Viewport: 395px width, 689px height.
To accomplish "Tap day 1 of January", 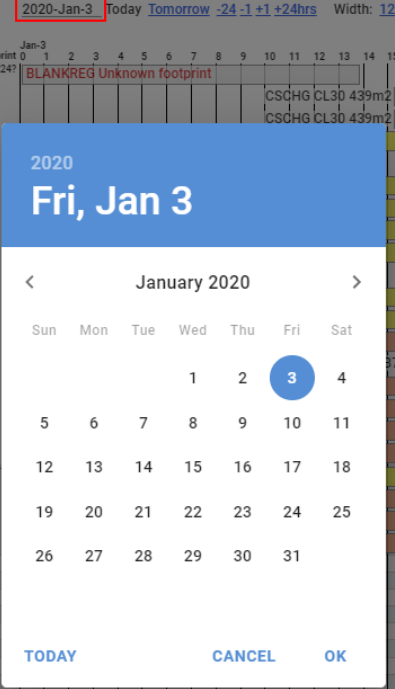I will [193, 378].
